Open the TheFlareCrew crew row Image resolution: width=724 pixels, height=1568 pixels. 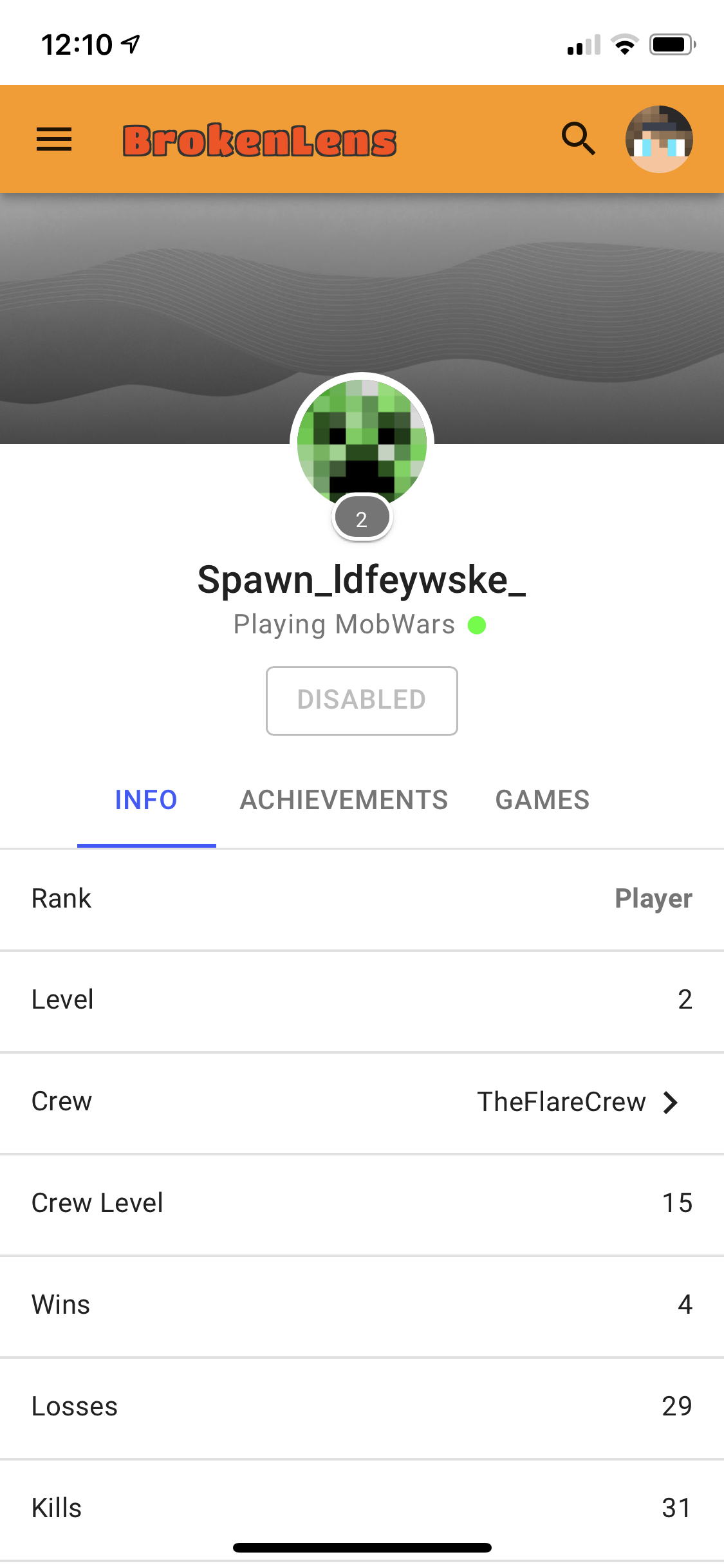362,1103
